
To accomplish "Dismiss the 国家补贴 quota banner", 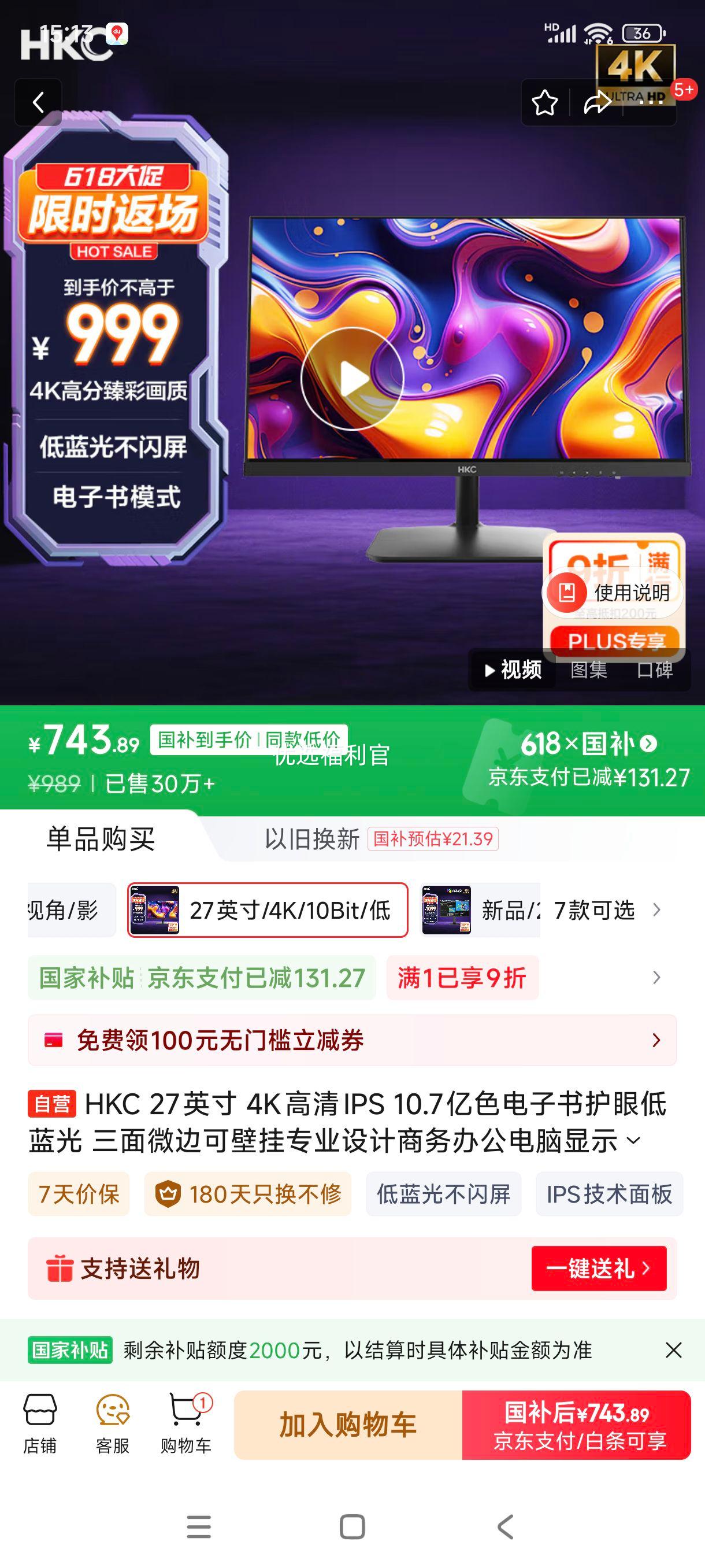I will (x=673, y=1350).
